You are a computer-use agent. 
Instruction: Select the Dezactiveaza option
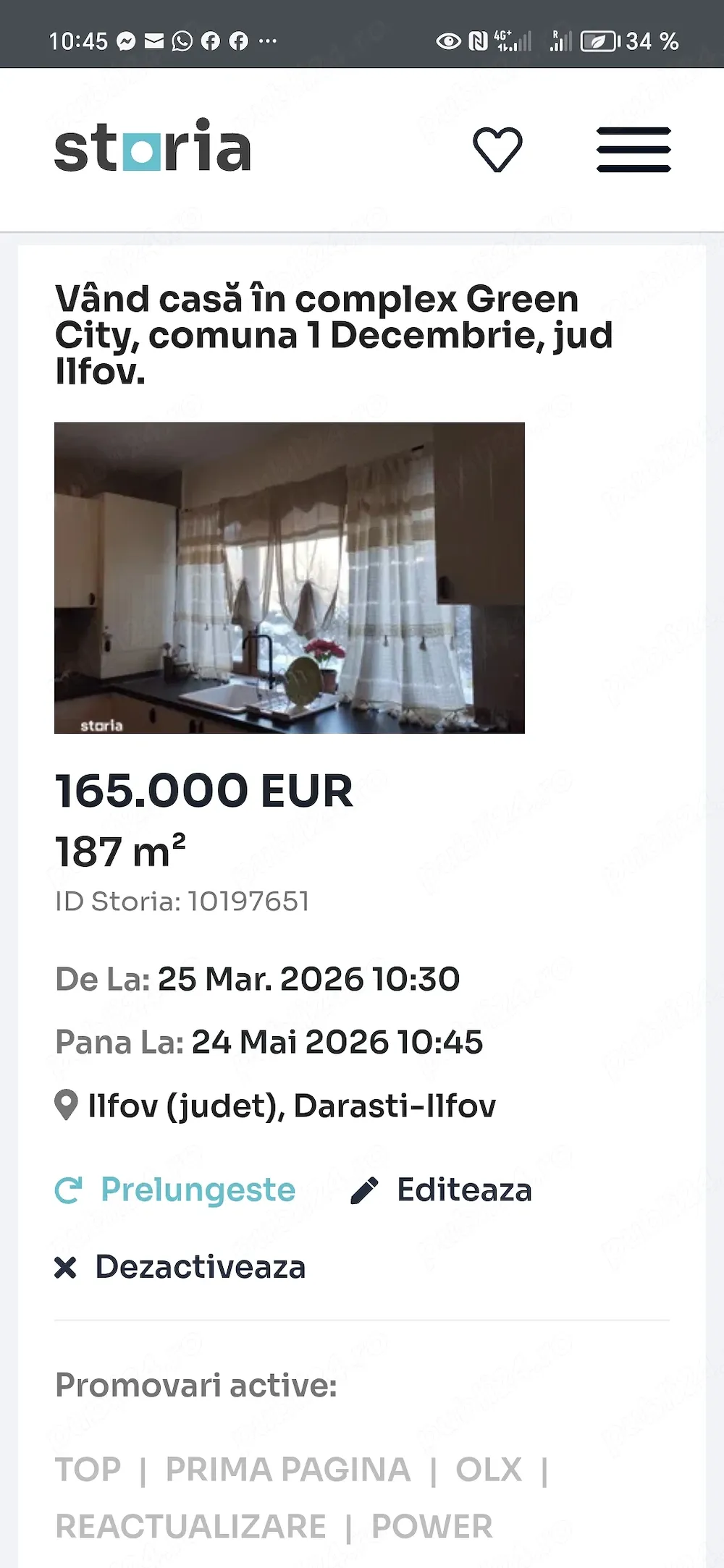(x=201, y=1267)
